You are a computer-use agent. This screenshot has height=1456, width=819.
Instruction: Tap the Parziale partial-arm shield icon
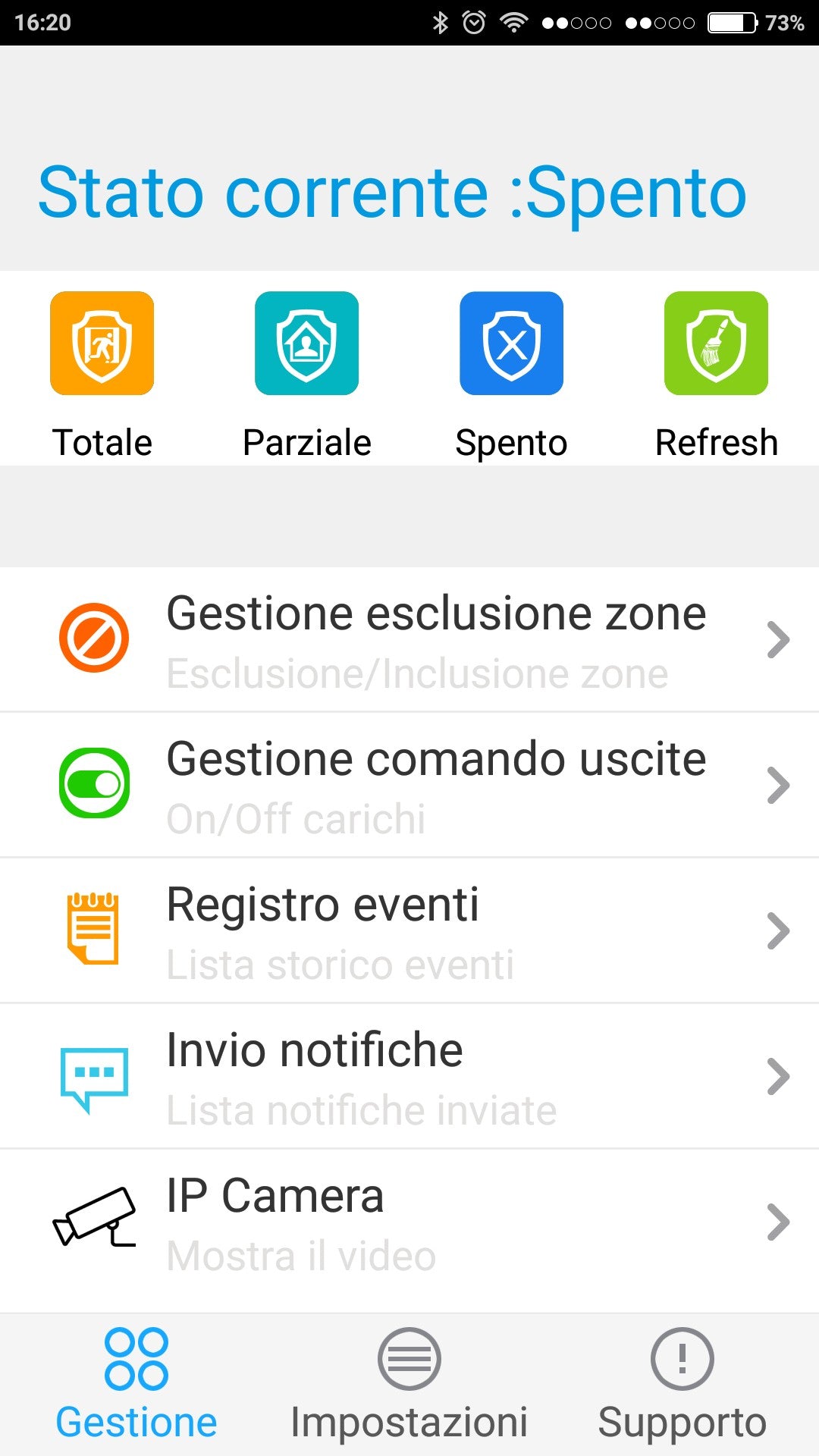coord(307,343)
